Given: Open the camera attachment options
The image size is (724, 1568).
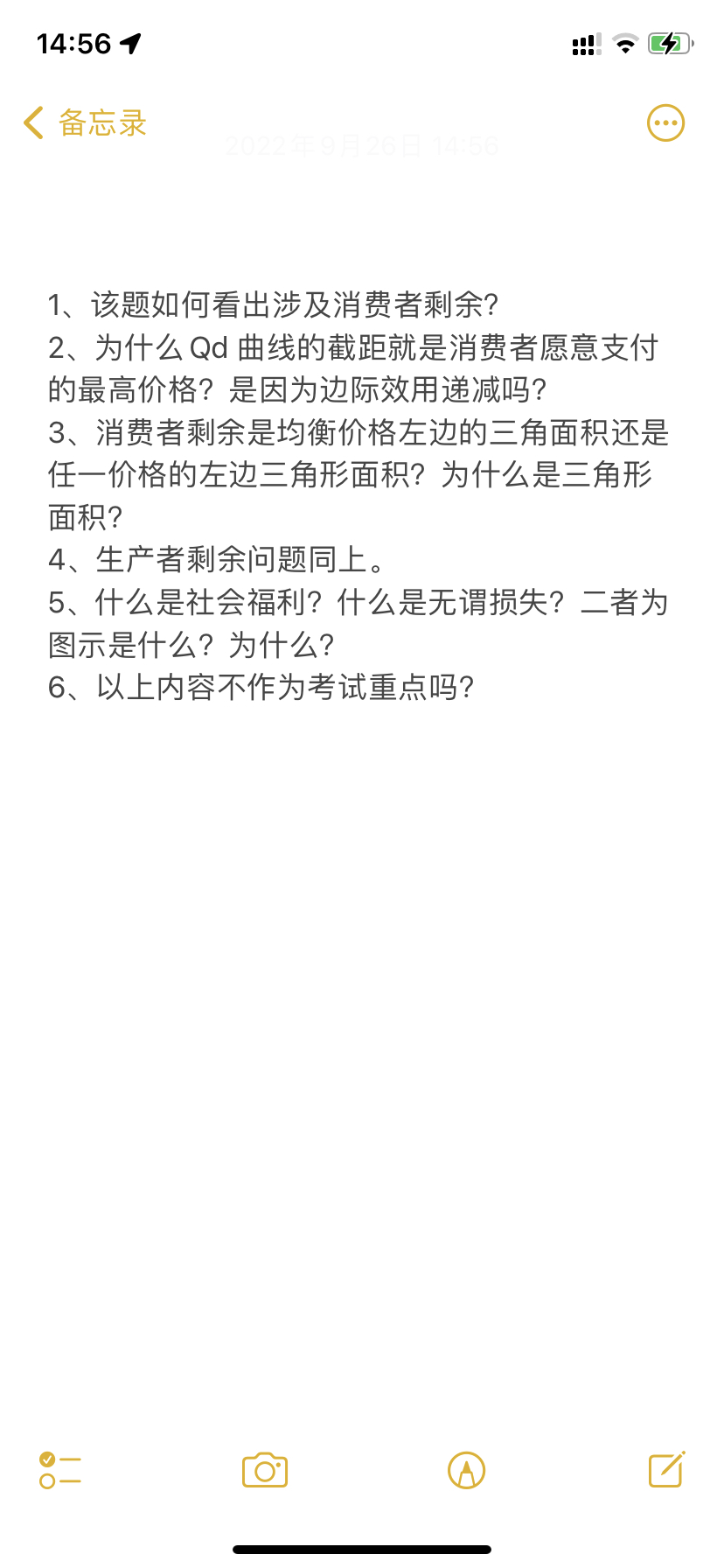Looking at the screenshot, I should coord(265,1470).
